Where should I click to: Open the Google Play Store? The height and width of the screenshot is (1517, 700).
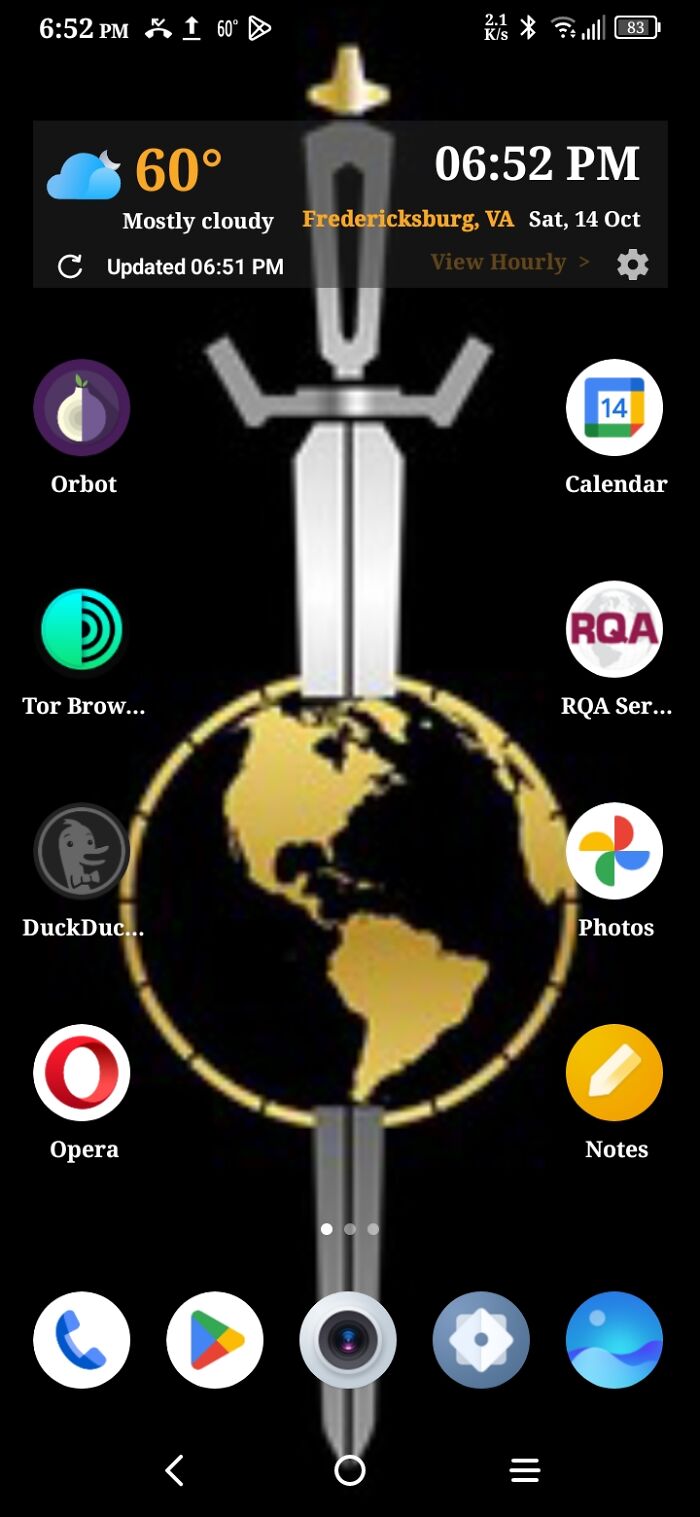215,1340
